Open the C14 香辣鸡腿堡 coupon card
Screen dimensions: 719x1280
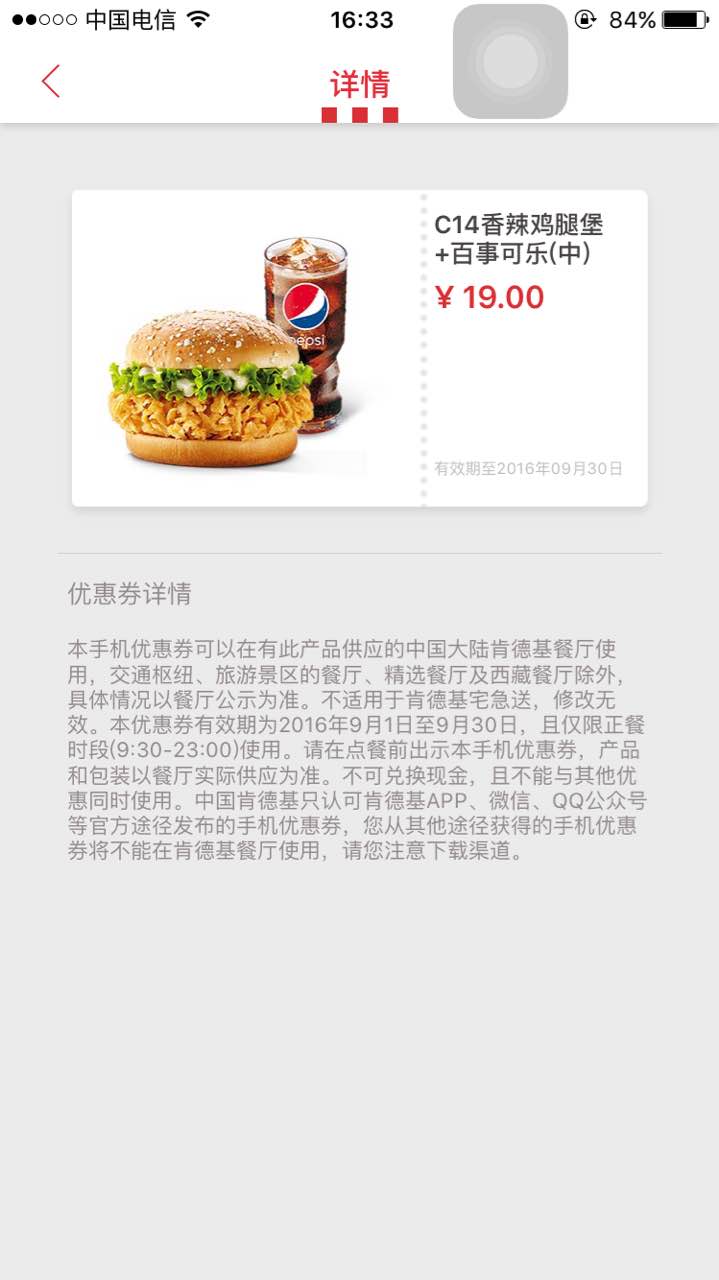point(360,348)
